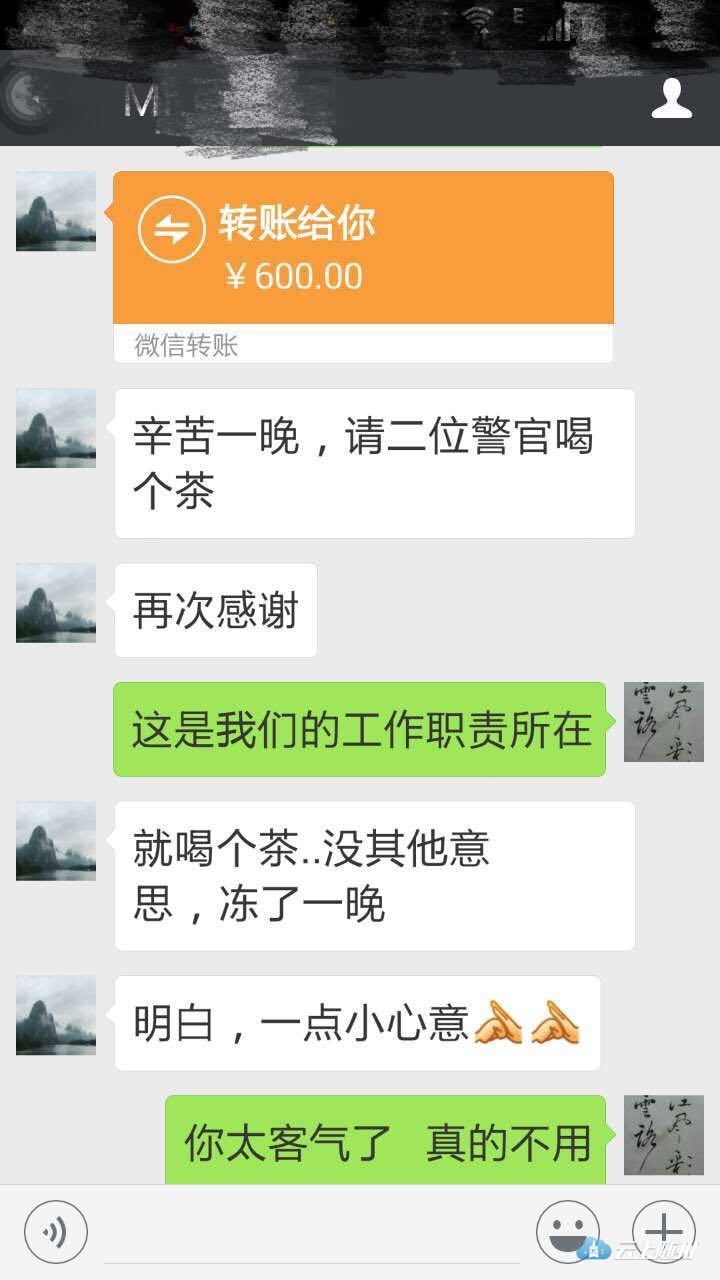Tap my avatar beside 这是我们的工作职责所在
This screenshot has height=1280, width=720.
[x=663, y=722]
